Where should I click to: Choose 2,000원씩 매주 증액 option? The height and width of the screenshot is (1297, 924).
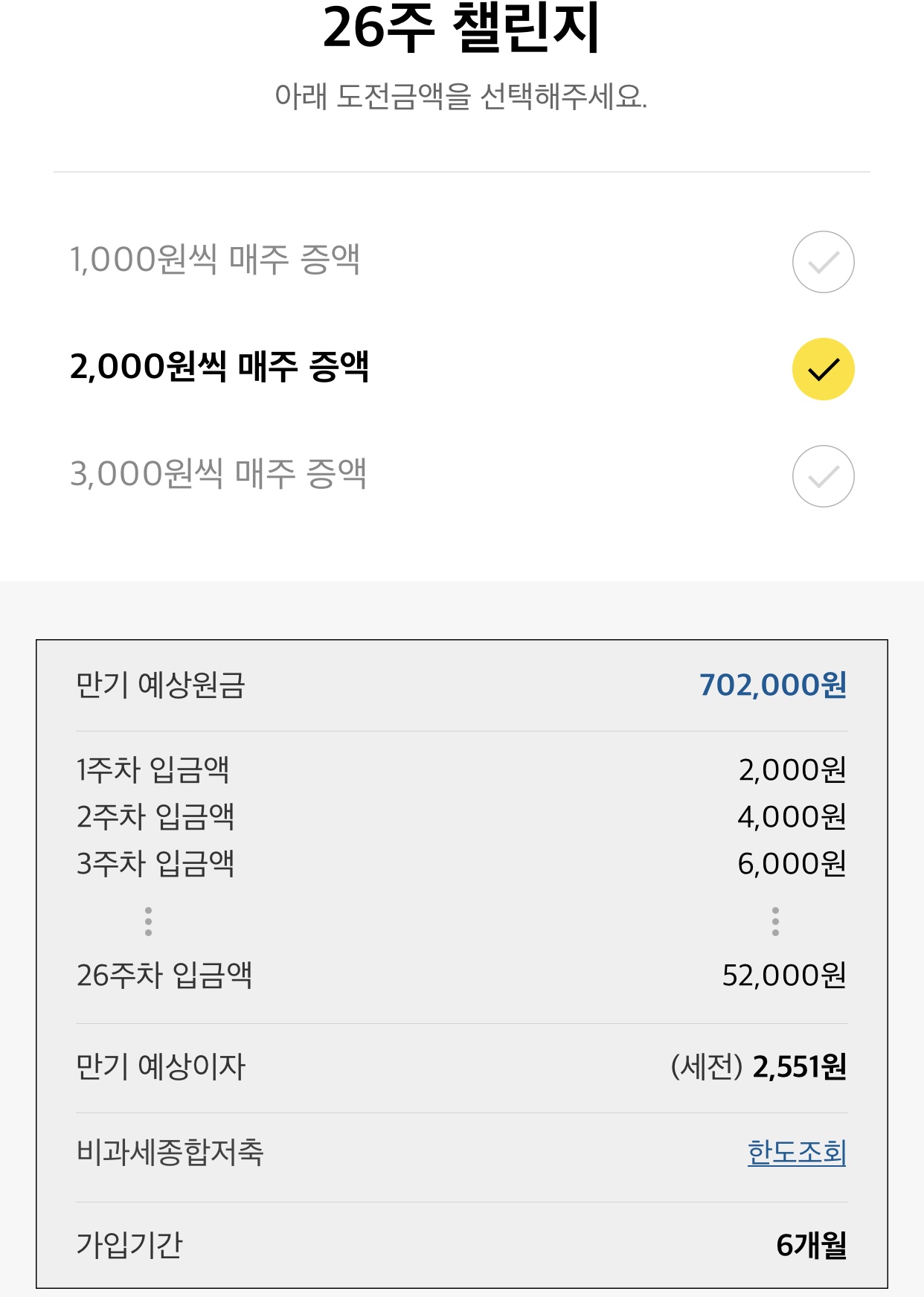tap(823, 369)
